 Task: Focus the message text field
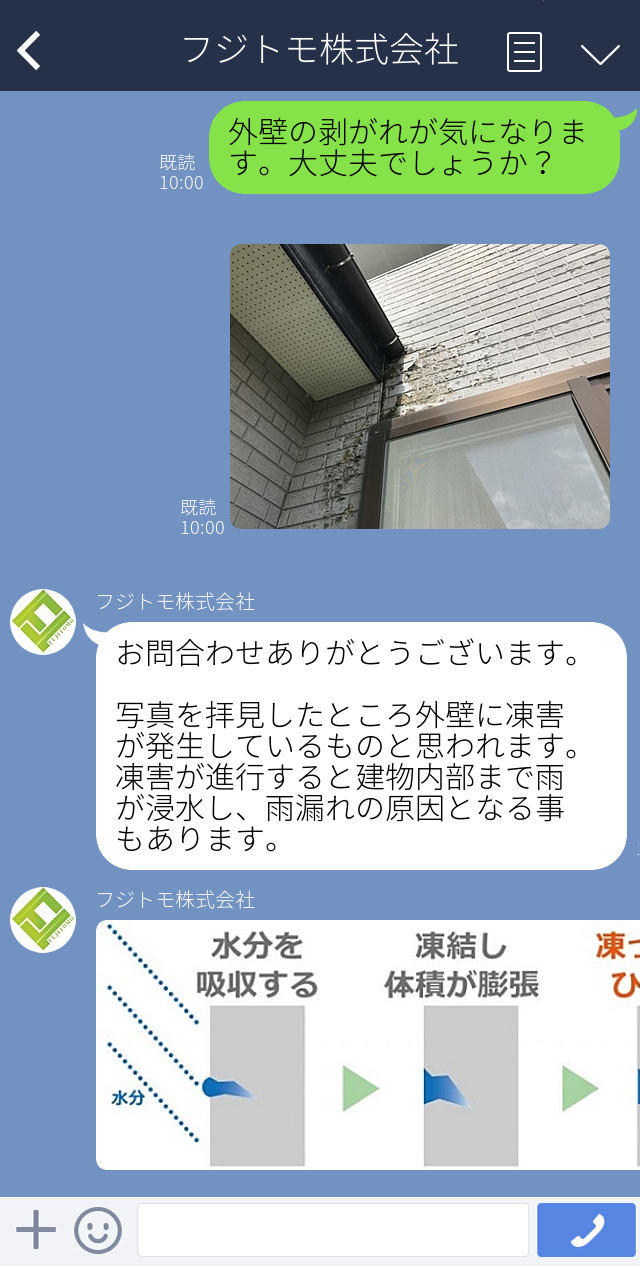[x=332, y=1230]
